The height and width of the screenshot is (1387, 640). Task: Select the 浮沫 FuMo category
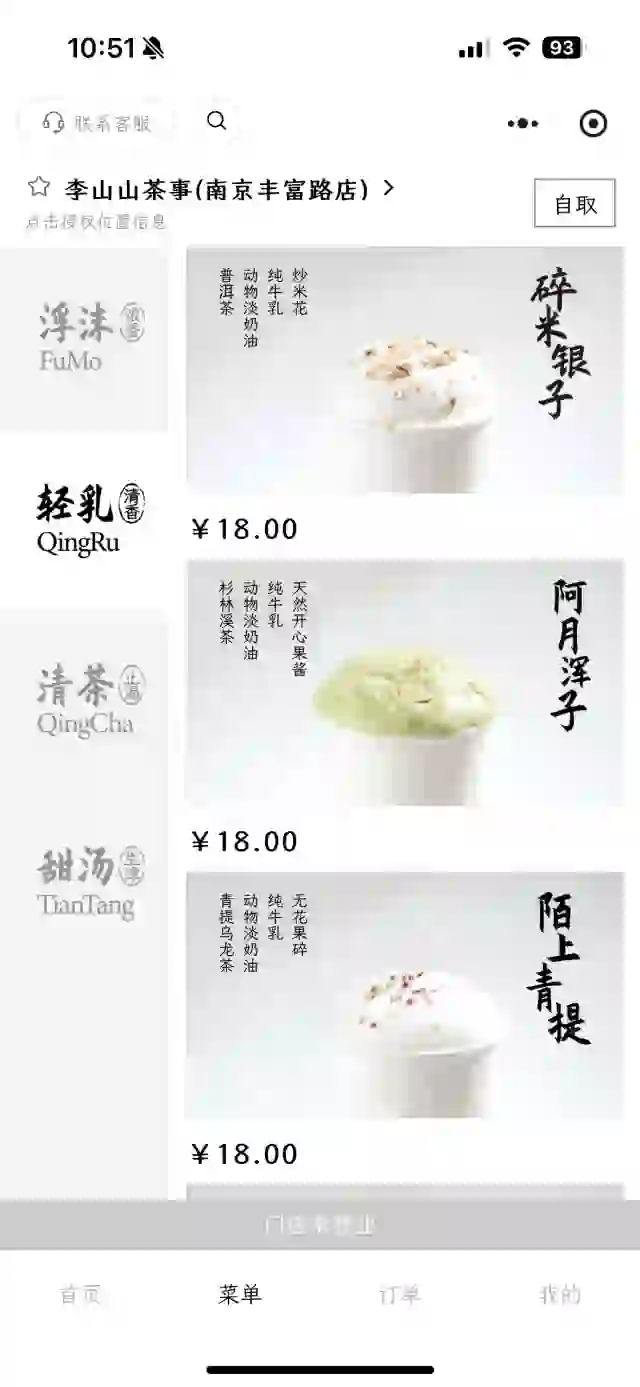(x=84, y=338)
